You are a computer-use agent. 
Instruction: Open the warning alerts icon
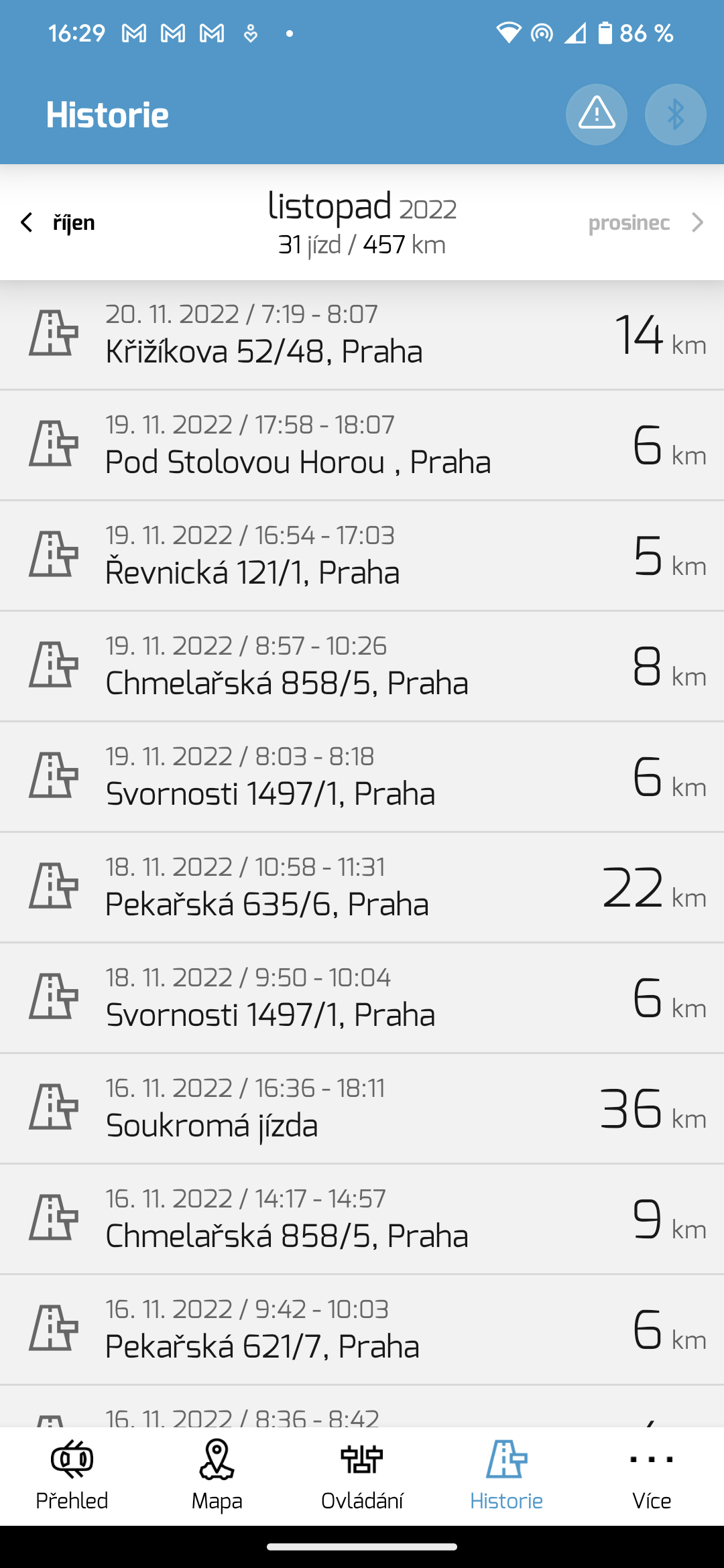click(x=596, y=115)
